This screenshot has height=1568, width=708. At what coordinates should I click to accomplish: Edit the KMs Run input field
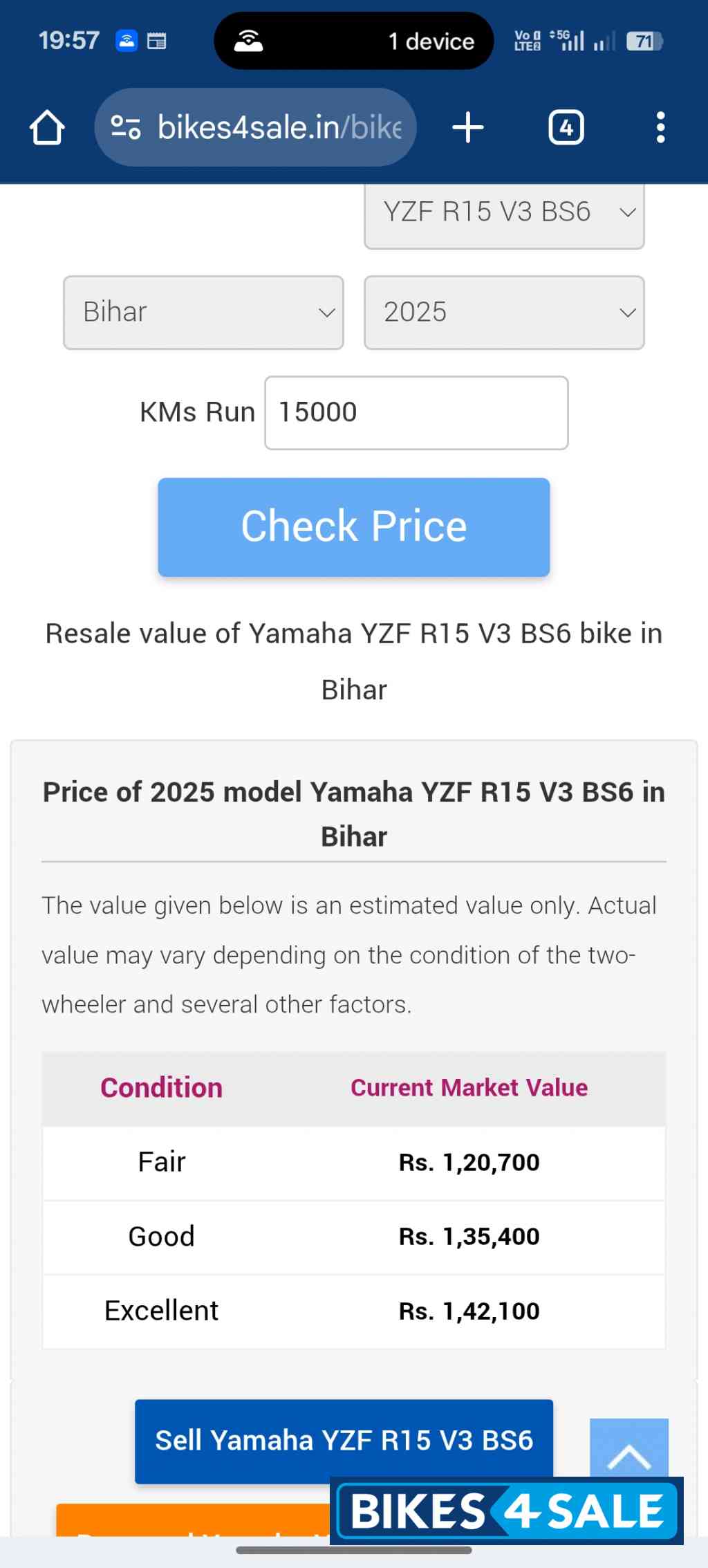point(415,412)
